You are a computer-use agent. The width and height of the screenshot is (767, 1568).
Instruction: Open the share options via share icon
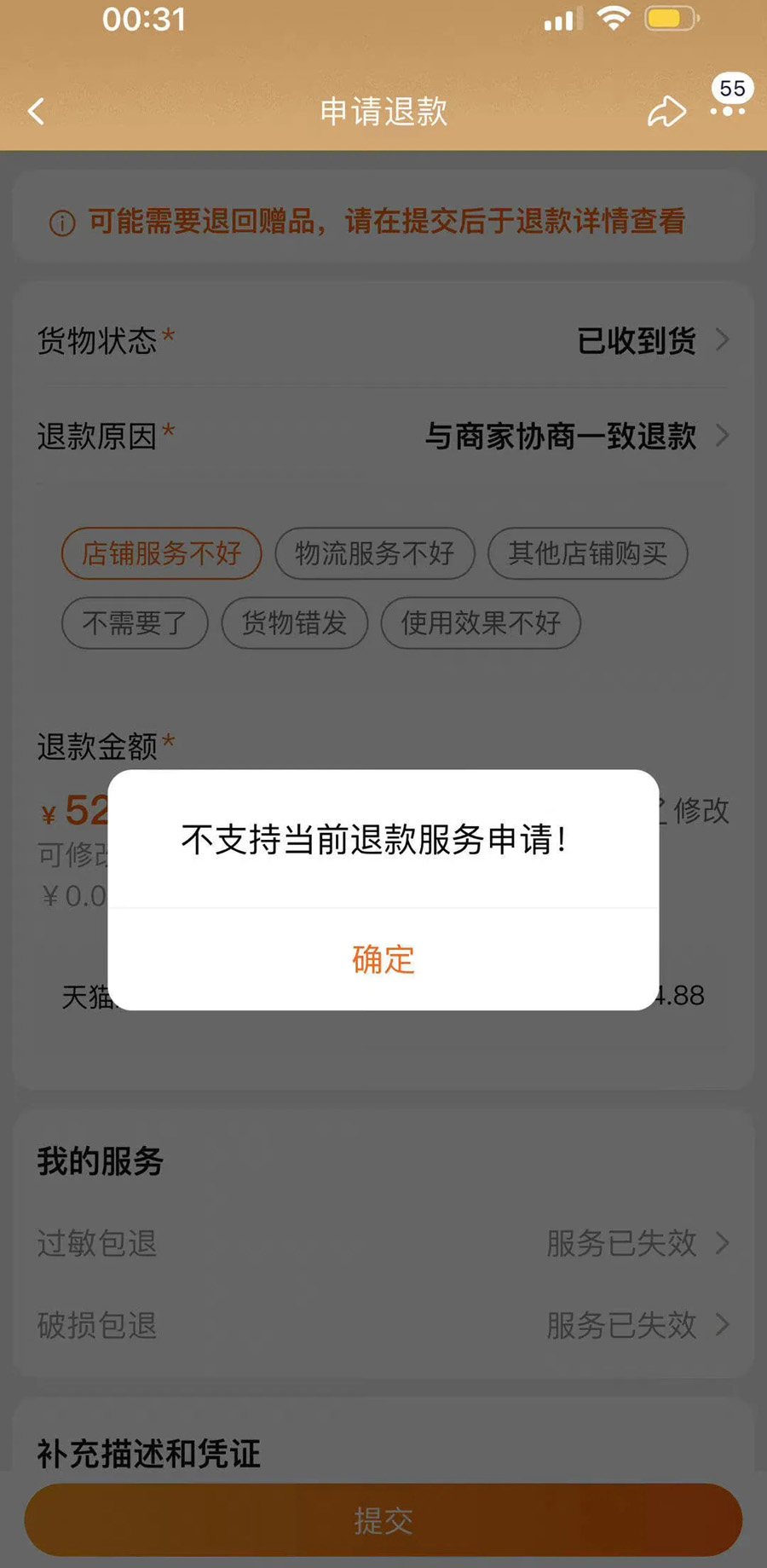tap(667, 111)
